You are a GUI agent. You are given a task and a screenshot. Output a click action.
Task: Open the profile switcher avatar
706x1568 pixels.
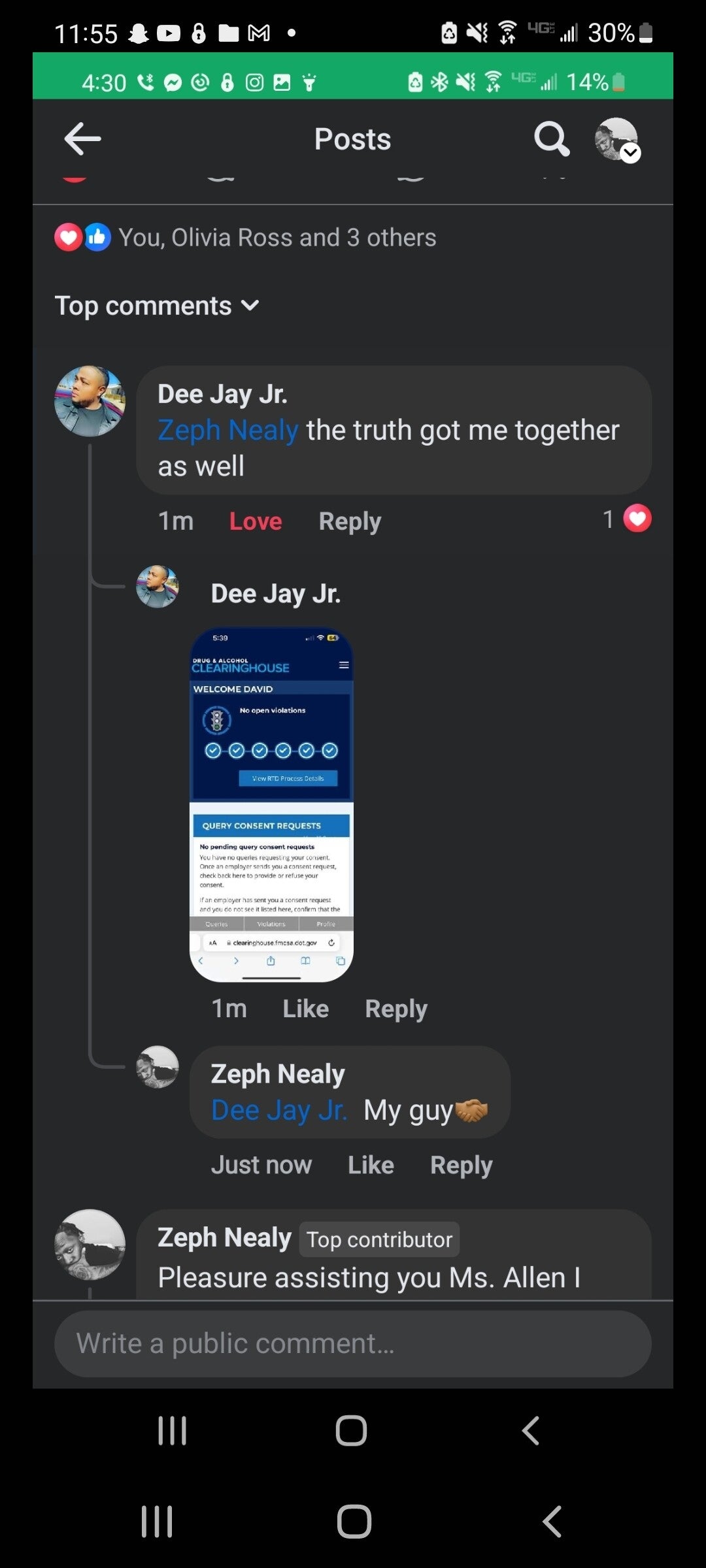click(616, 139)
